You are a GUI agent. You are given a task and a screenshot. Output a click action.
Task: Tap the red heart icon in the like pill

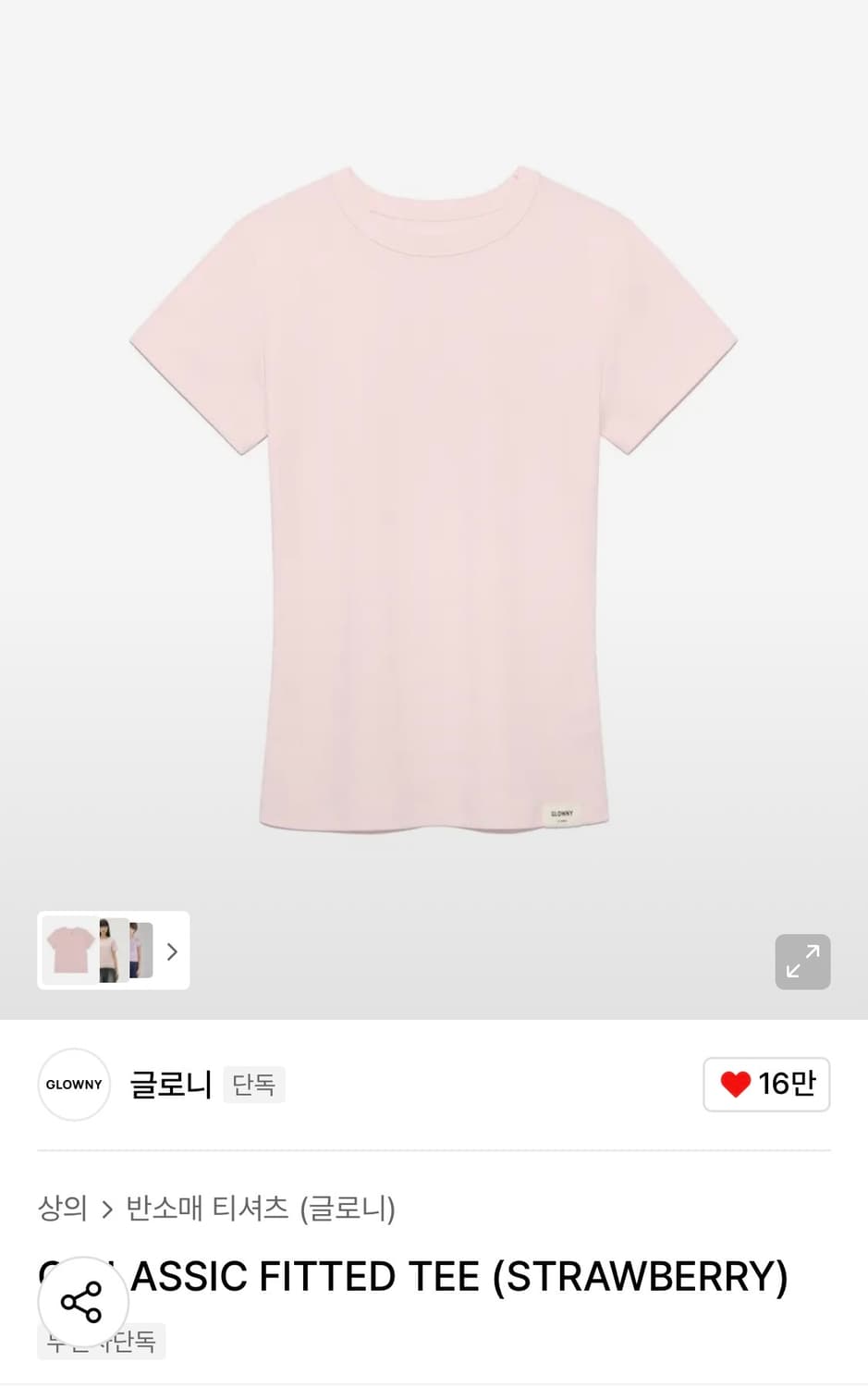point(735,1084)
